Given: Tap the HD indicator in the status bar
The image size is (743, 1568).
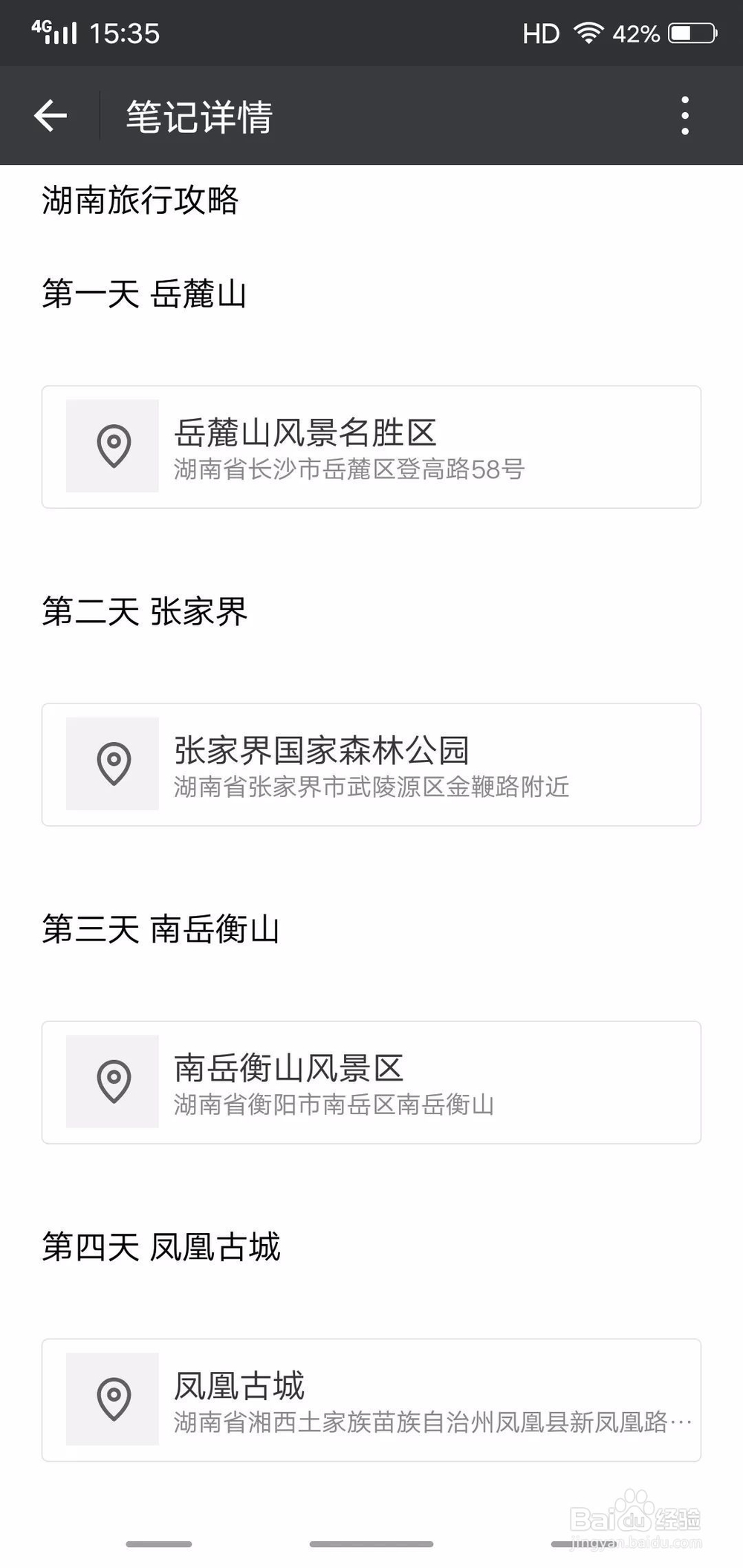Looking at the screenshot, I should click(543, 33).
